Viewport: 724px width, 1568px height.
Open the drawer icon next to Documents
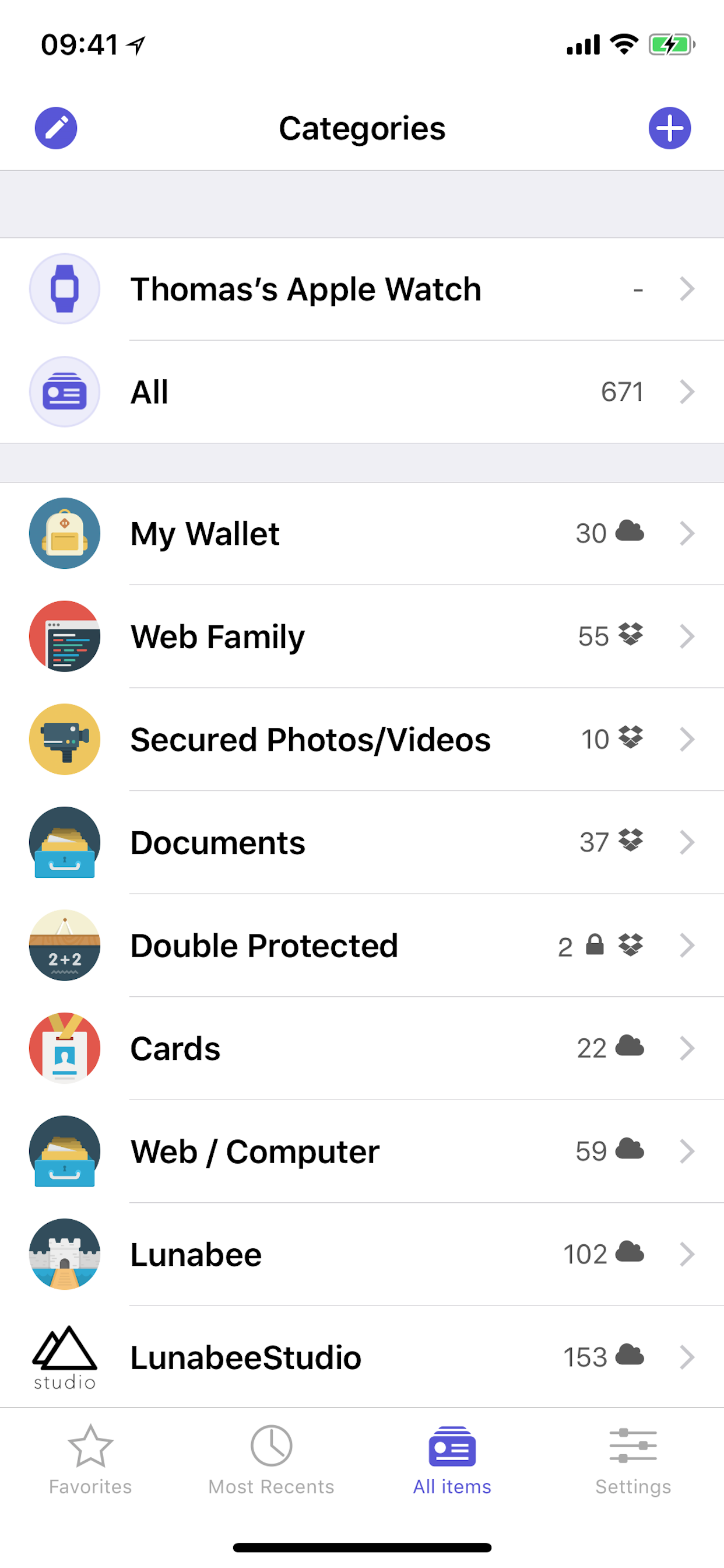click(65, 842)
